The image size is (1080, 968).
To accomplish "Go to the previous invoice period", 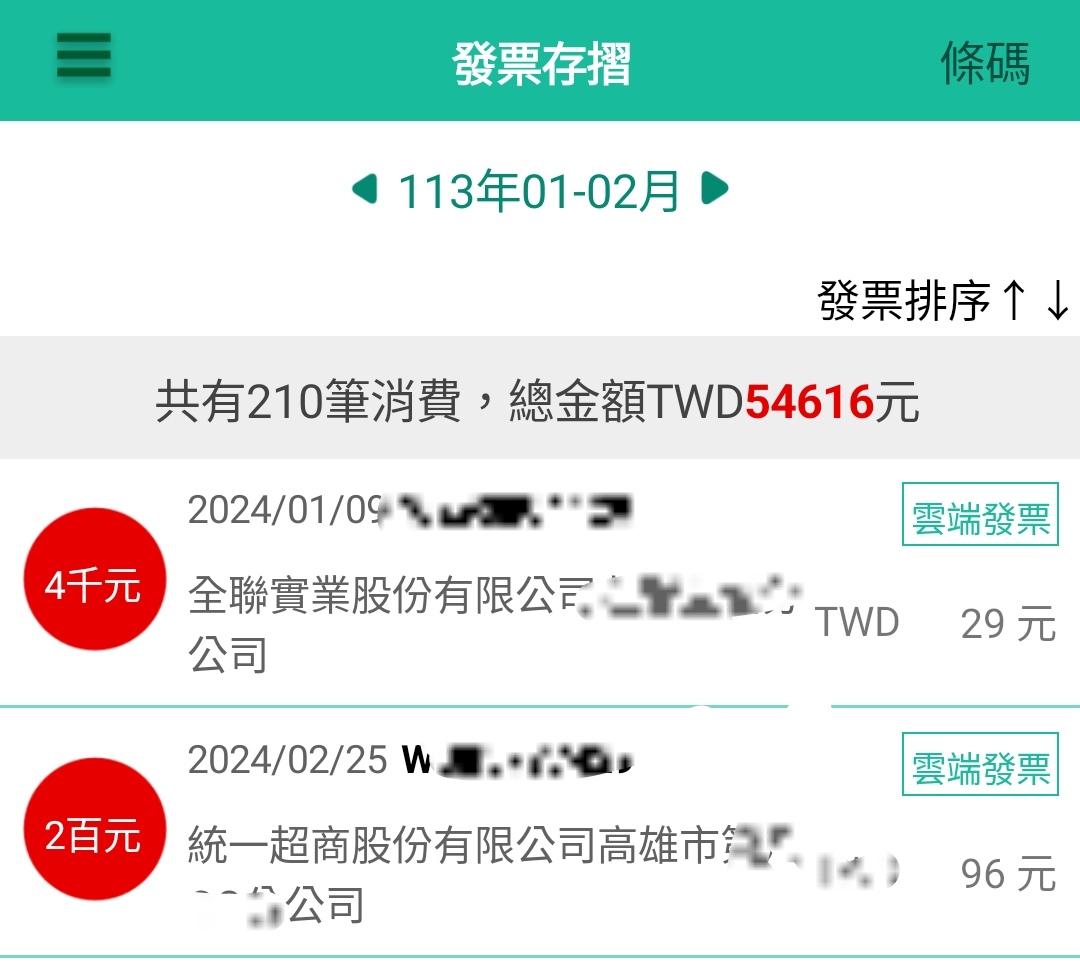I will point(365,189).
